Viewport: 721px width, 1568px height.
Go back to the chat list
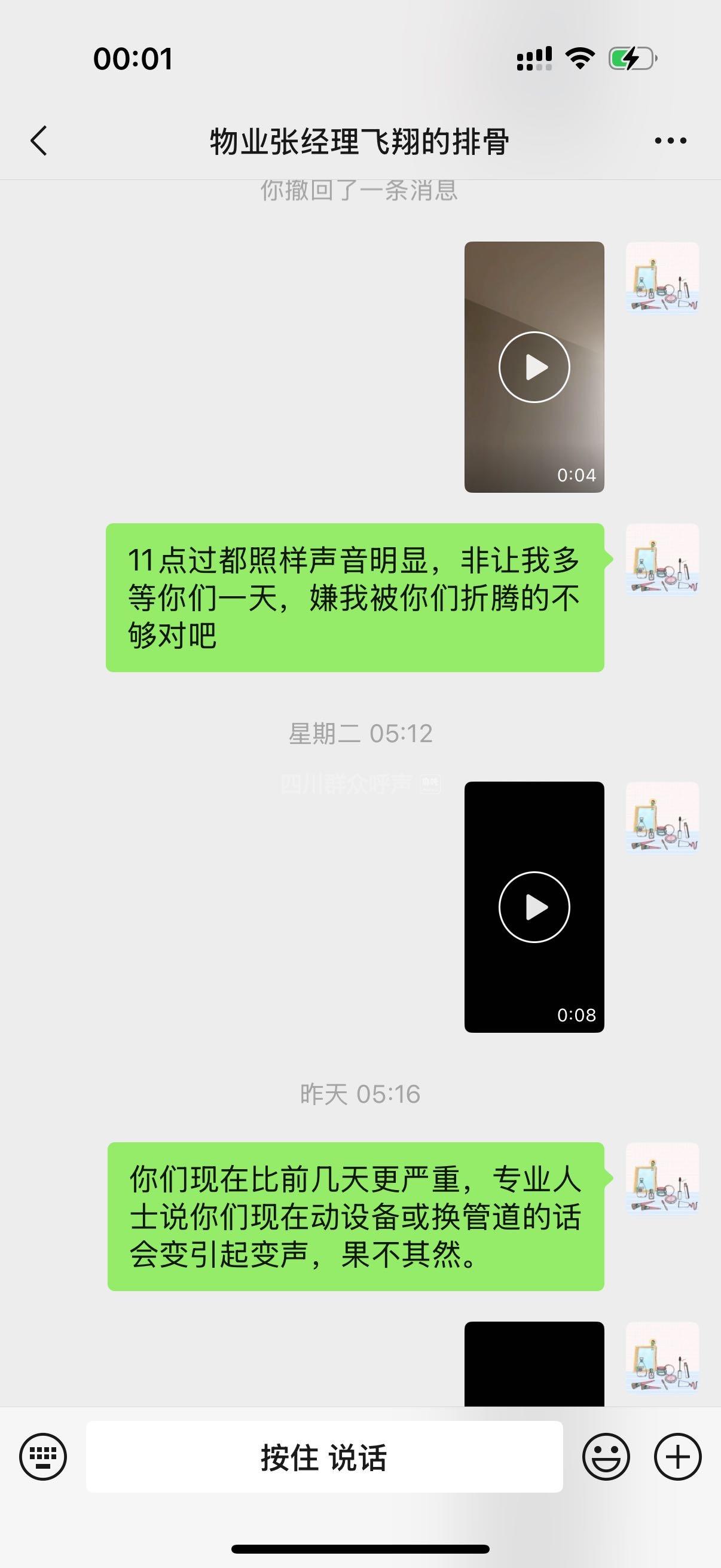tap(39, 141)
